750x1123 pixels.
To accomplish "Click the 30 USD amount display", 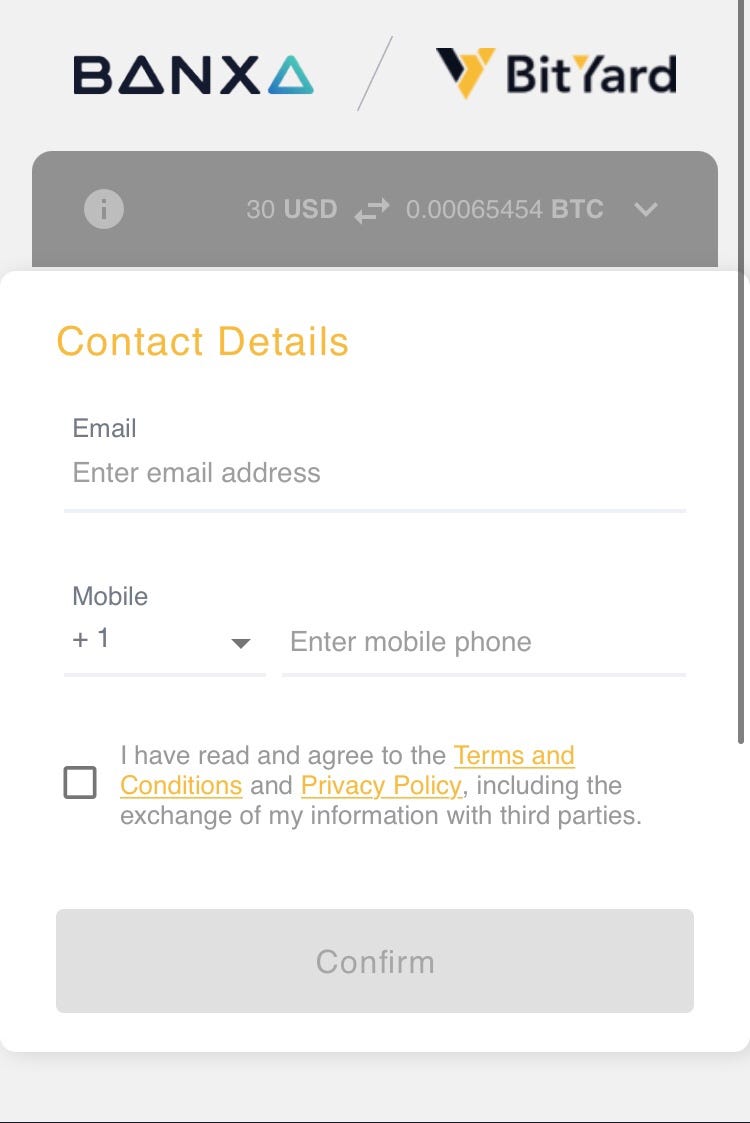I will [291, 209].
